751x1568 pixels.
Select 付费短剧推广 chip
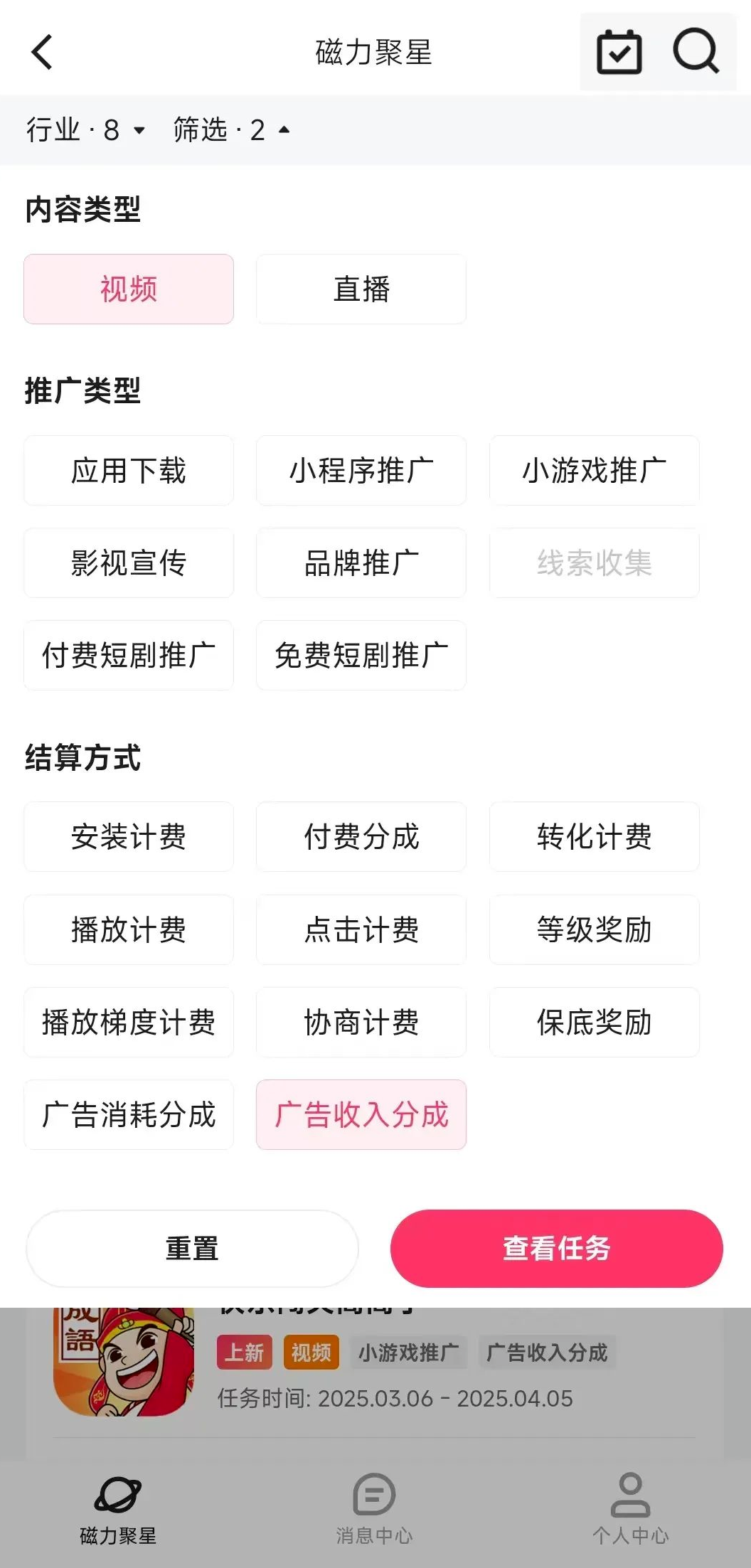click(x=129, y=656)
